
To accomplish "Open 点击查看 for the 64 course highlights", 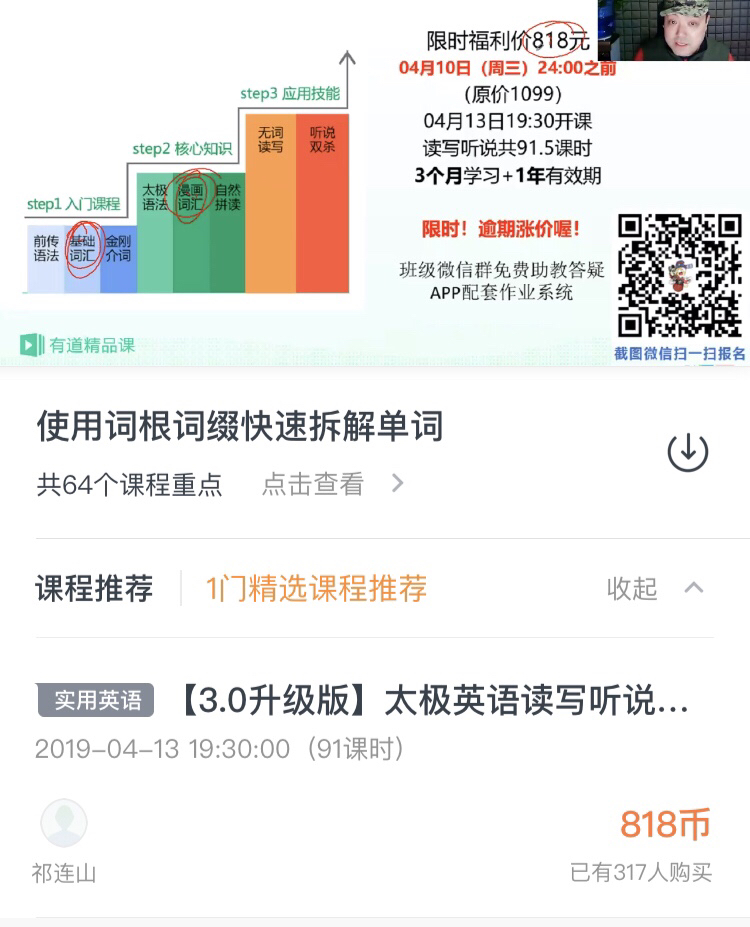I will point(331,484).
